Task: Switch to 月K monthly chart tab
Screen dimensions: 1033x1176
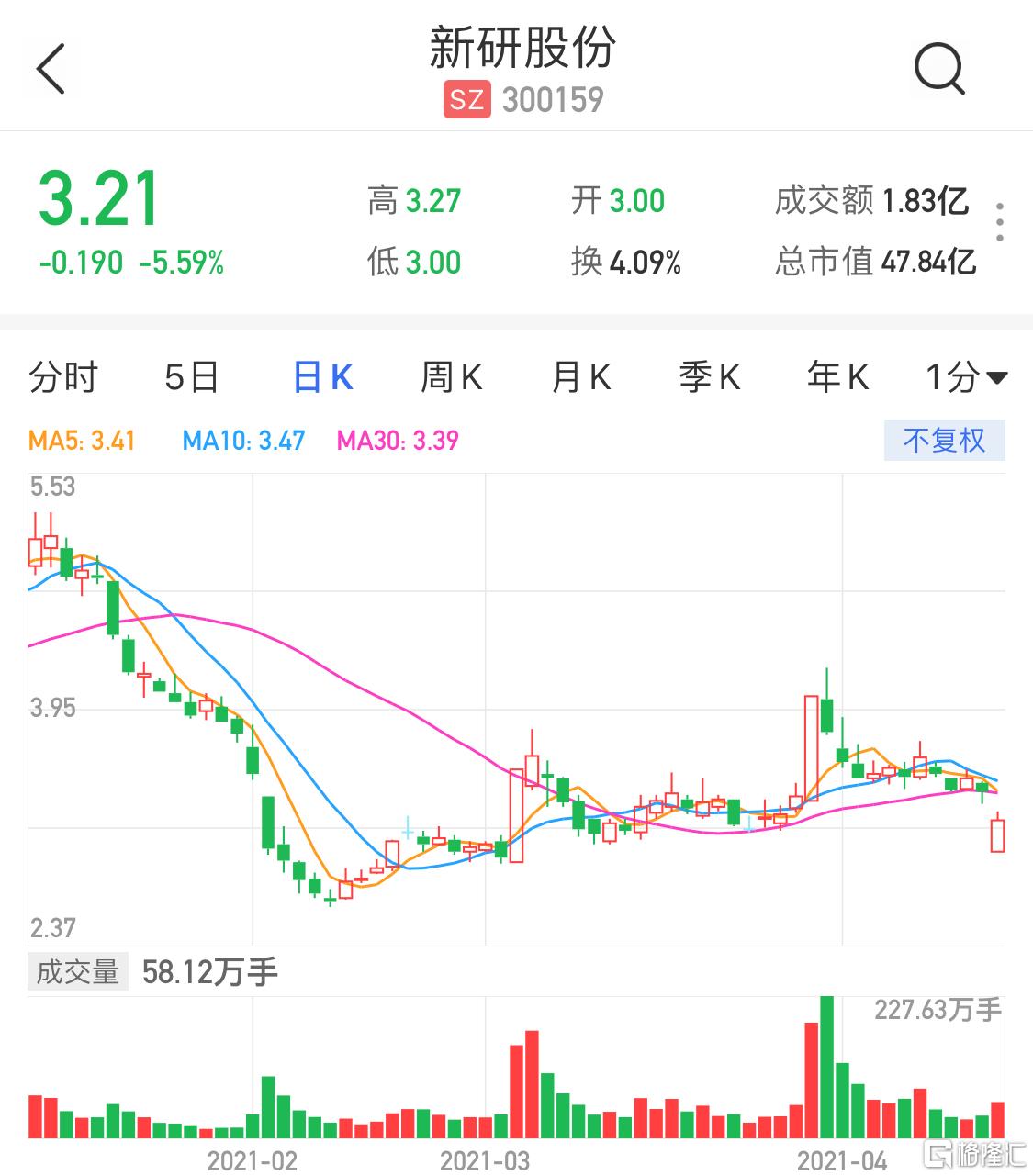Action: (580, 377)
